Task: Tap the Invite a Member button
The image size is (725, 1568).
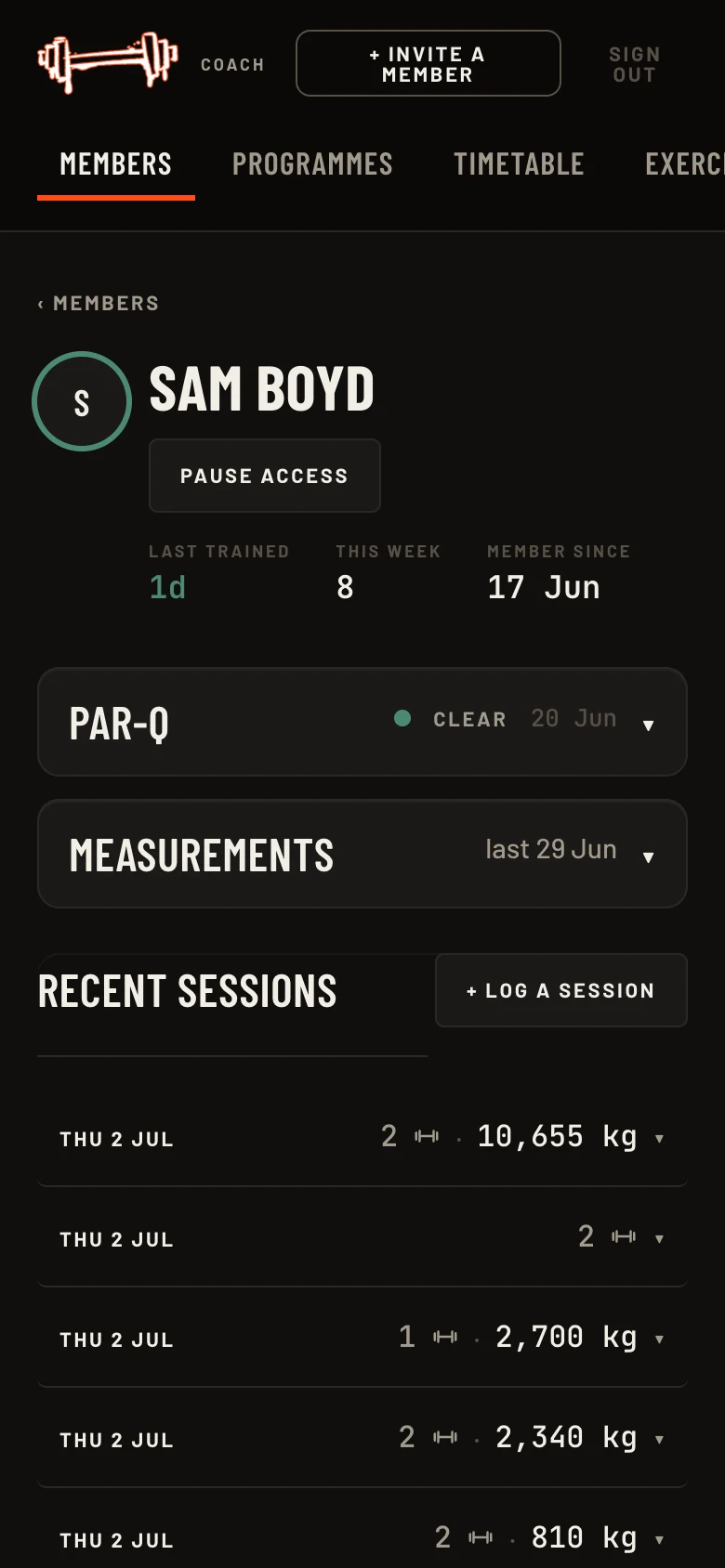Action: (428, 63)
